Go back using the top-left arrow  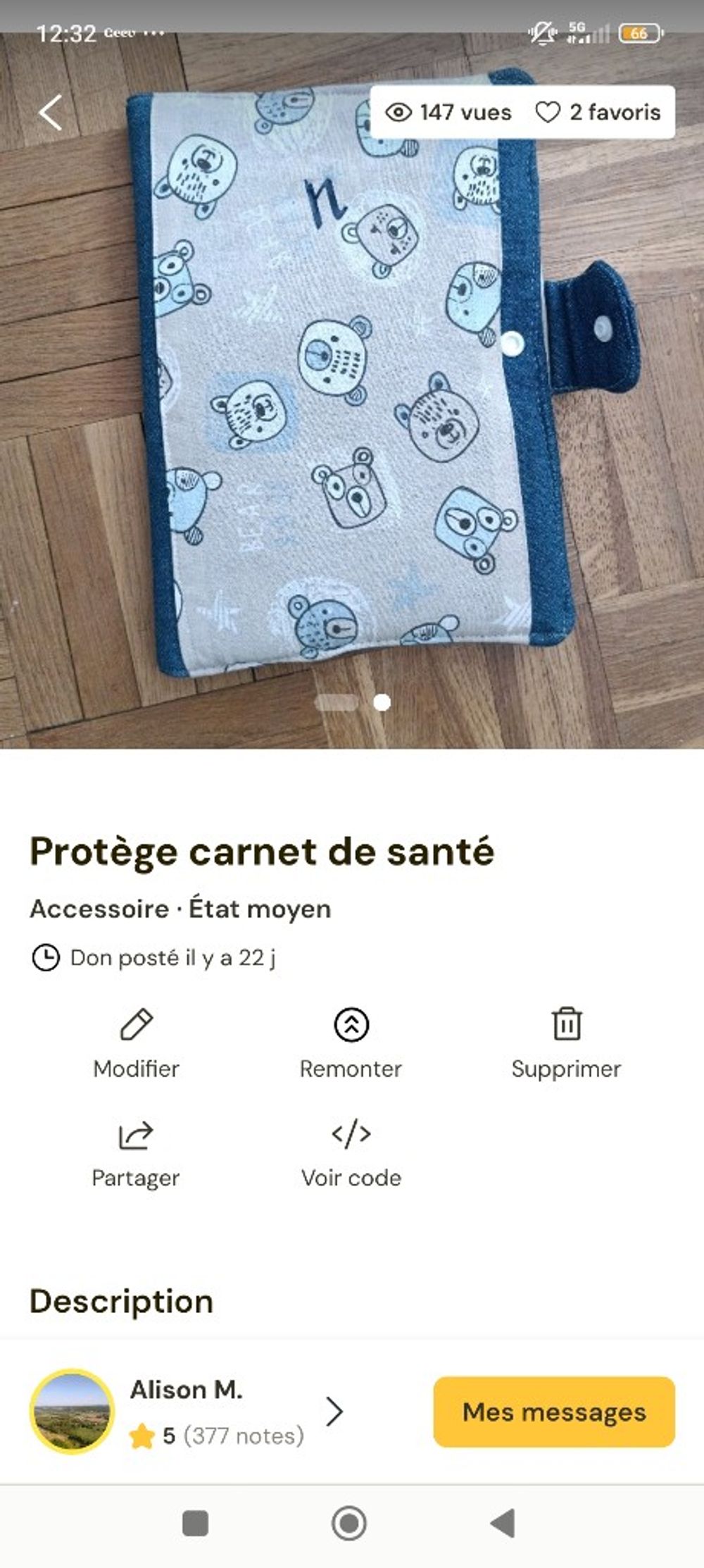51,113
